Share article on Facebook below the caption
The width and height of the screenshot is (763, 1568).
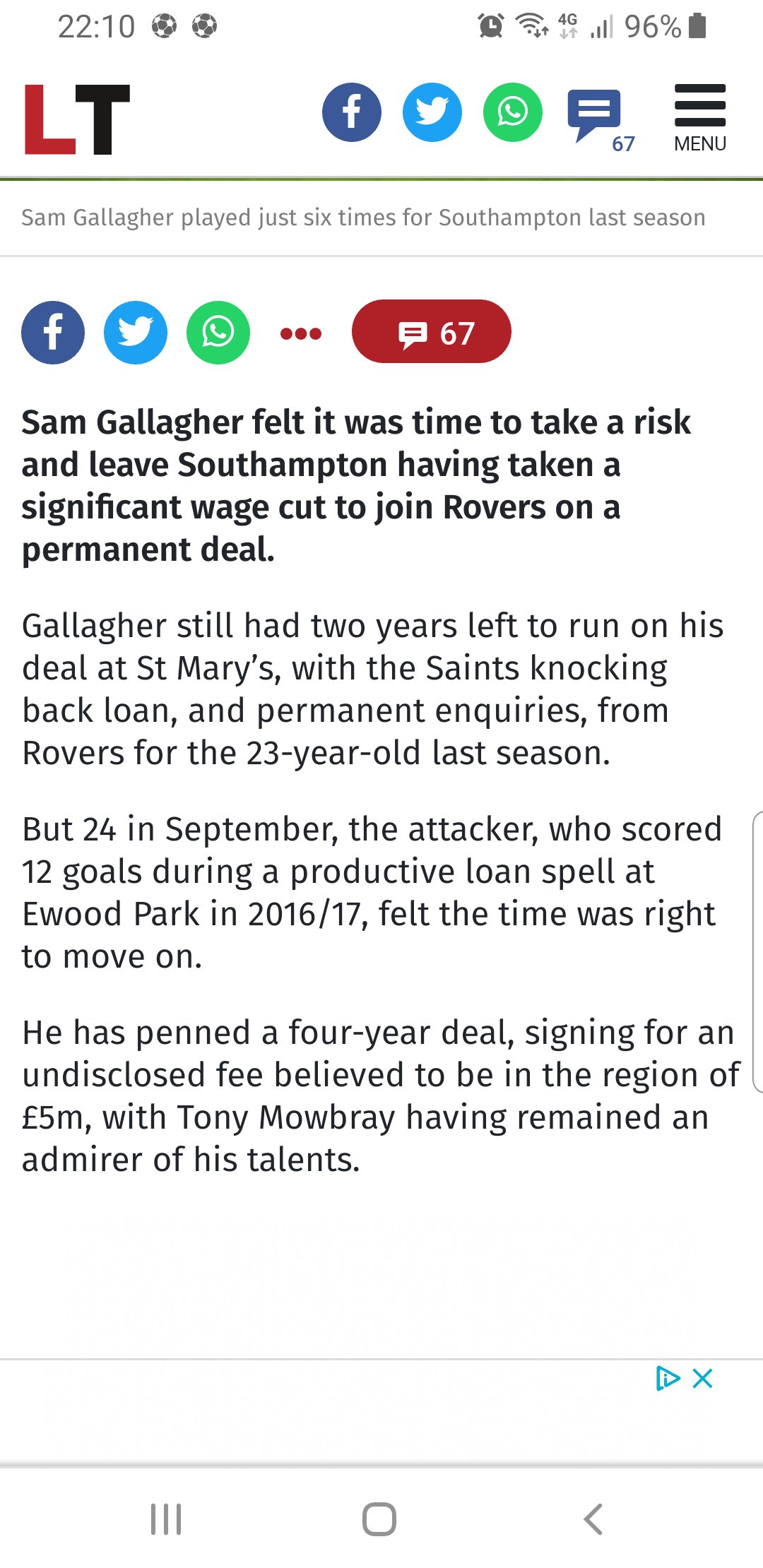[x=53, y=333]
